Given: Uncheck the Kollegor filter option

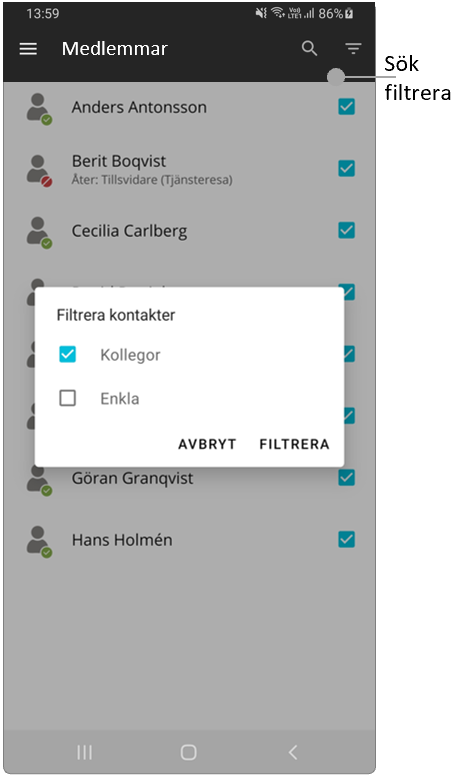Looking at the screenshot, I should 68,354.
